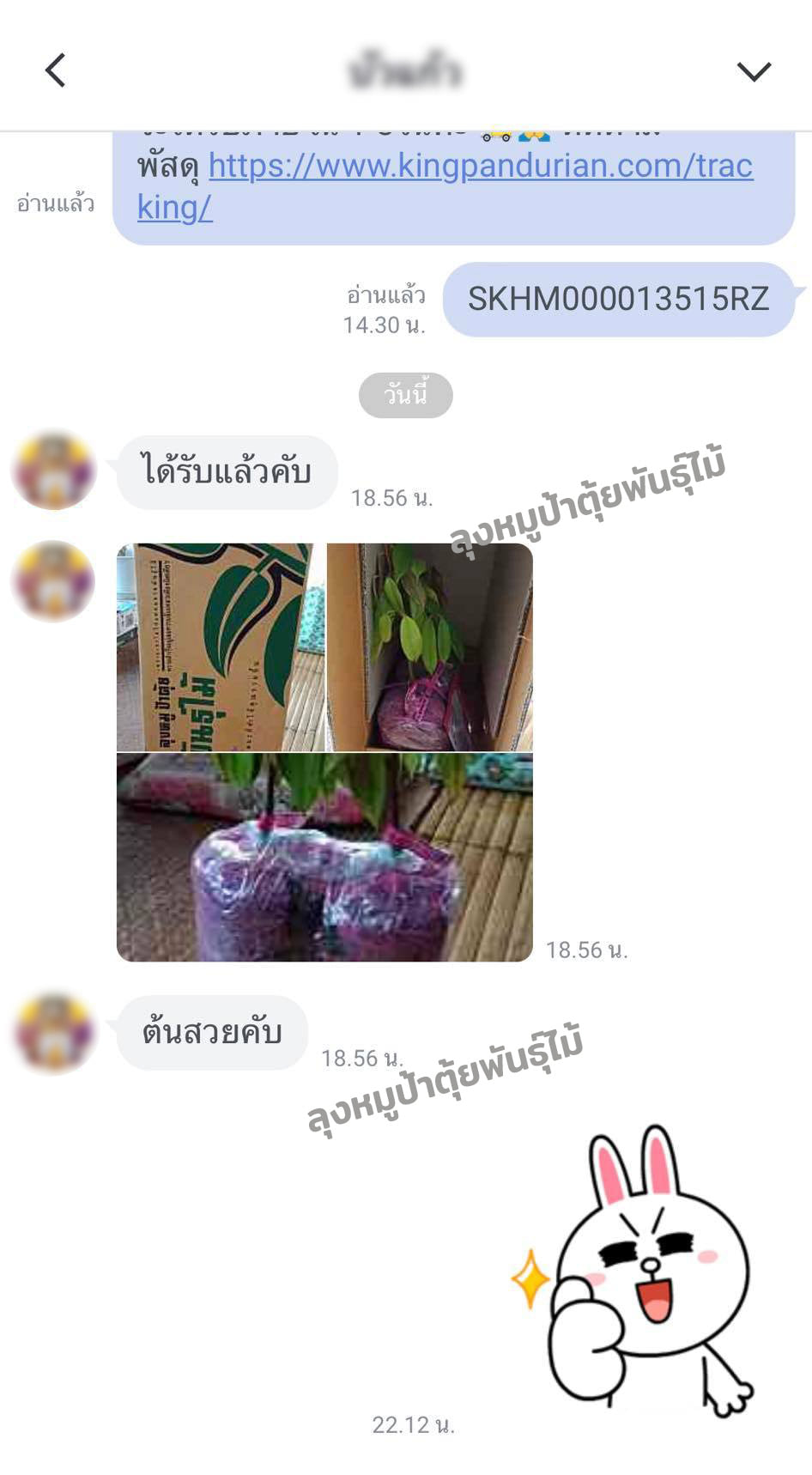Open the wrapped plant pot photo
The image size is (812, 1475).
[x=324, y=858]
